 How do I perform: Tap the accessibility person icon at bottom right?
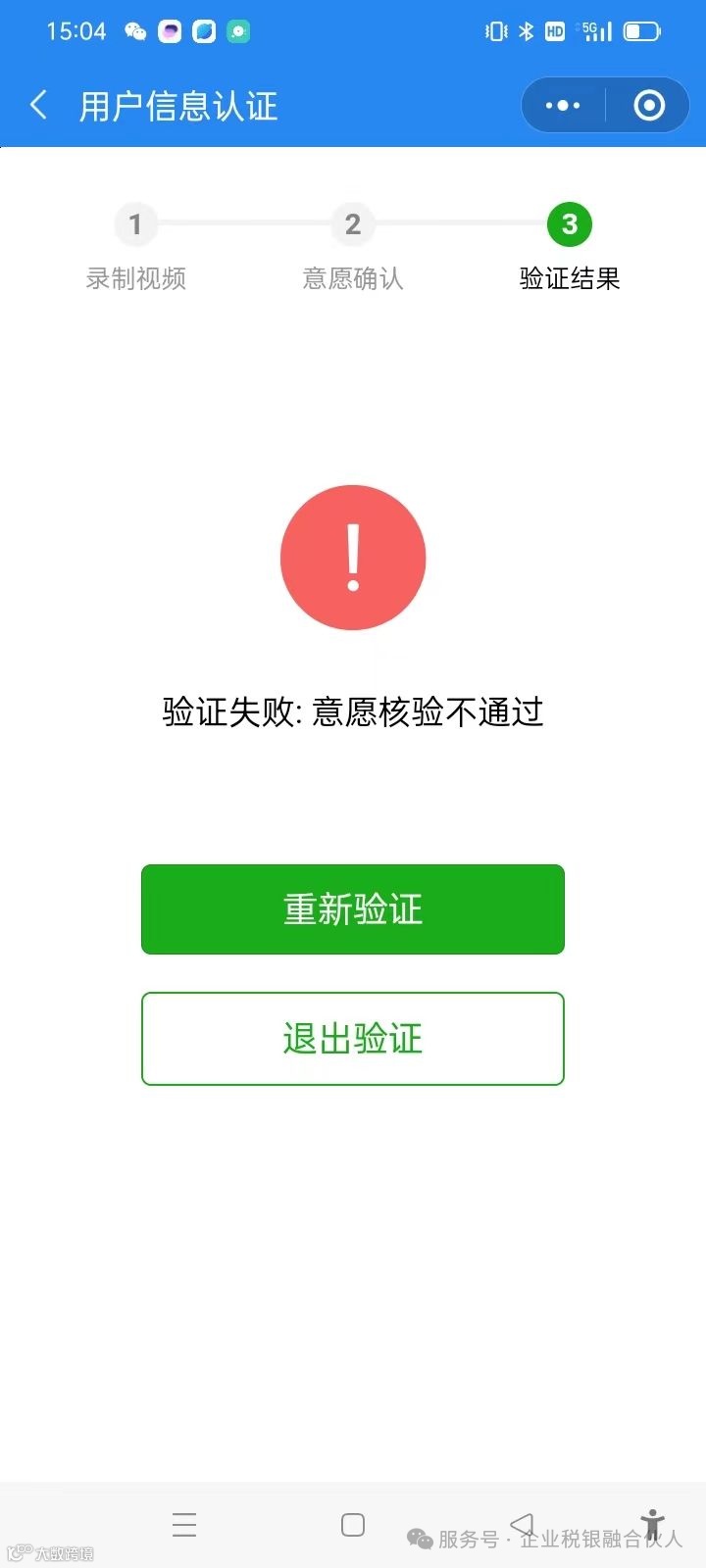coord(654,1525)
